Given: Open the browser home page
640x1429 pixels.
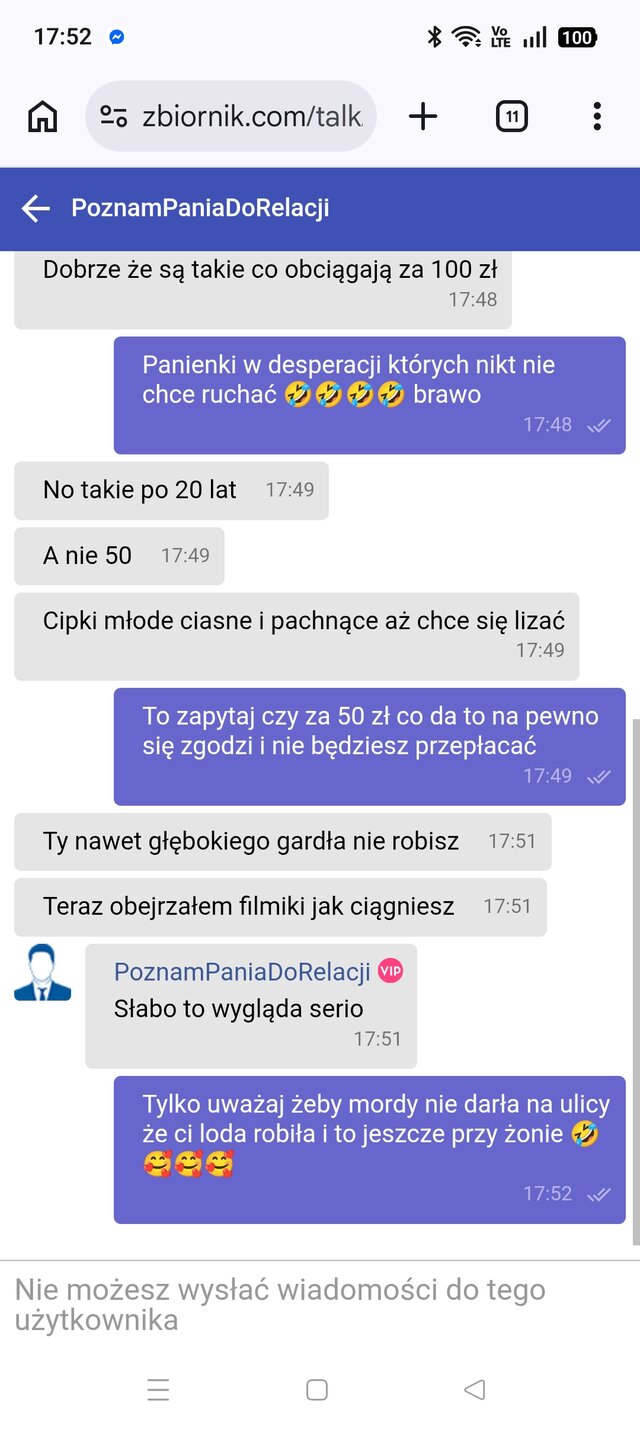Looking at the screenshot, I should [42, 117].
